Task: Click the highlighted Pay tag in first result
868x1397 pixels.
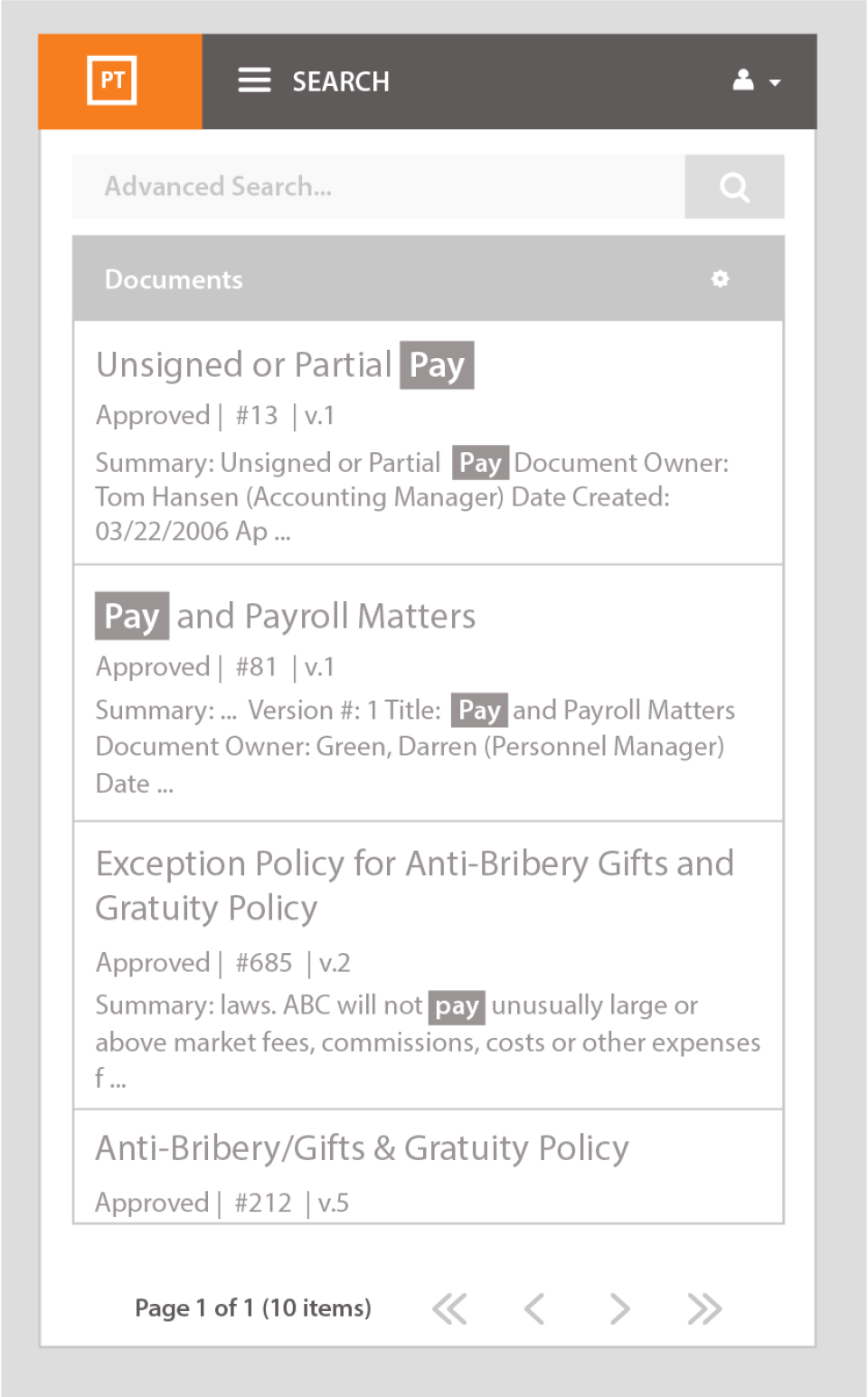Action: tap(437, 363)
